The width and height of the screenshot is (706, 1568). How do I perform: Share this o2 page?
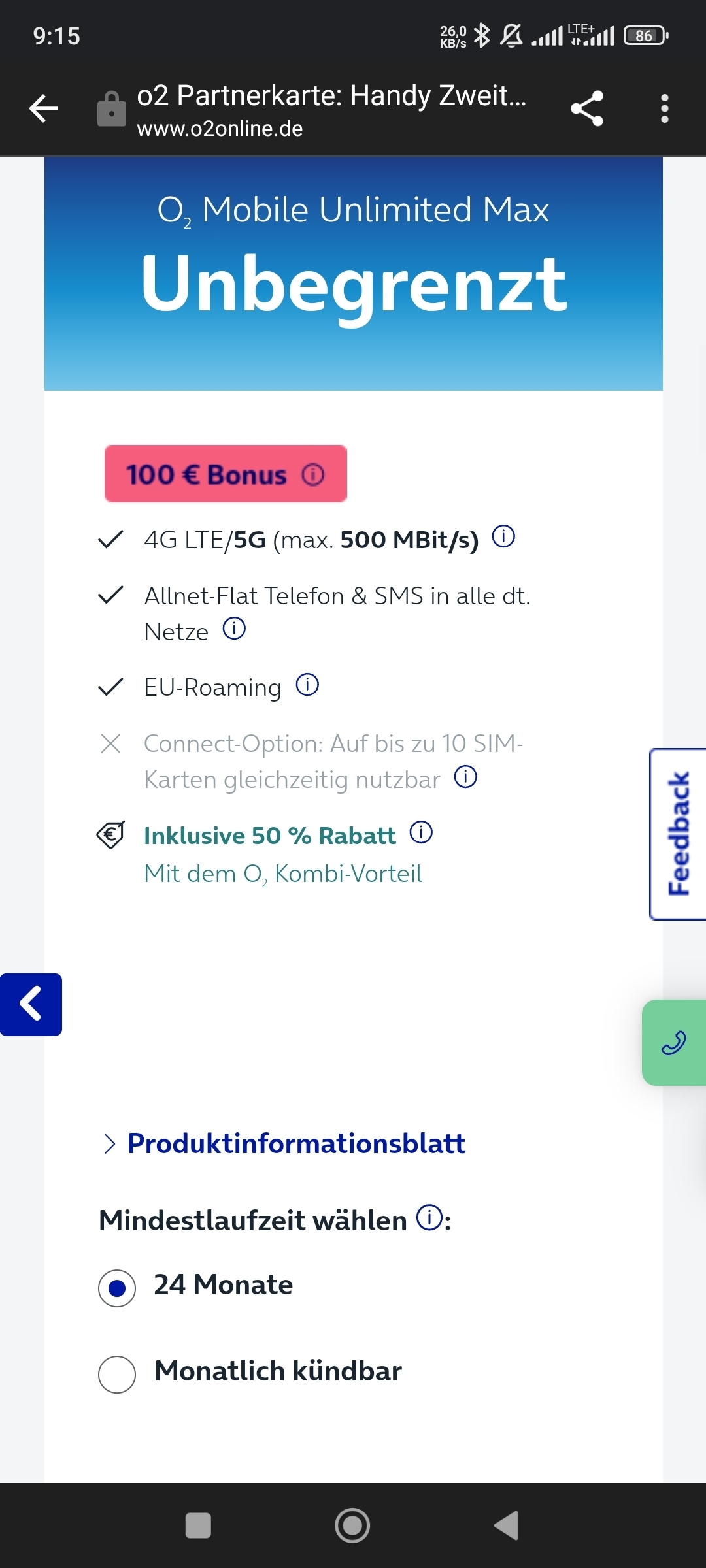coord(586,108)
